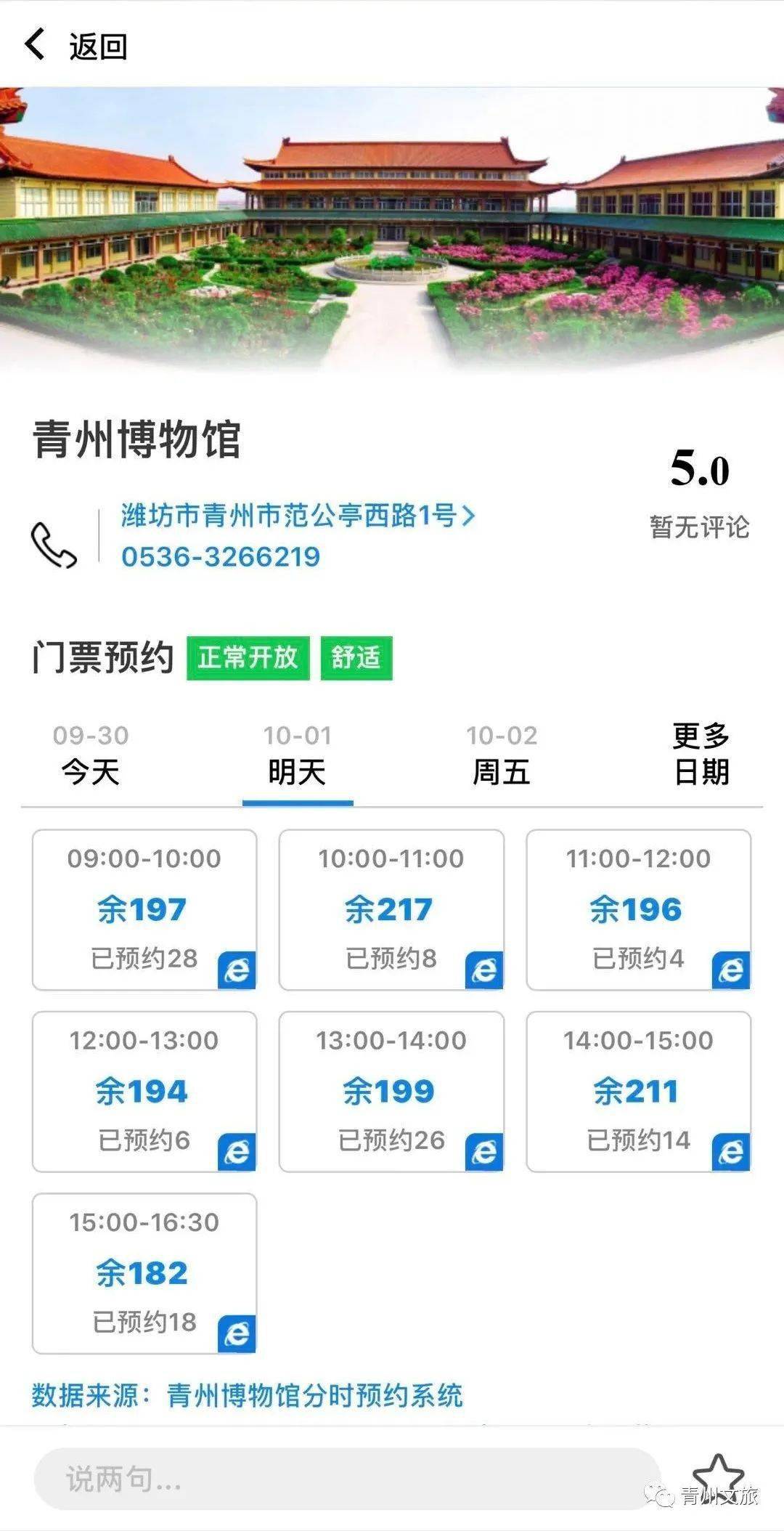Choose the 09:00-10:00 time slot

click(x=144, y=909)
